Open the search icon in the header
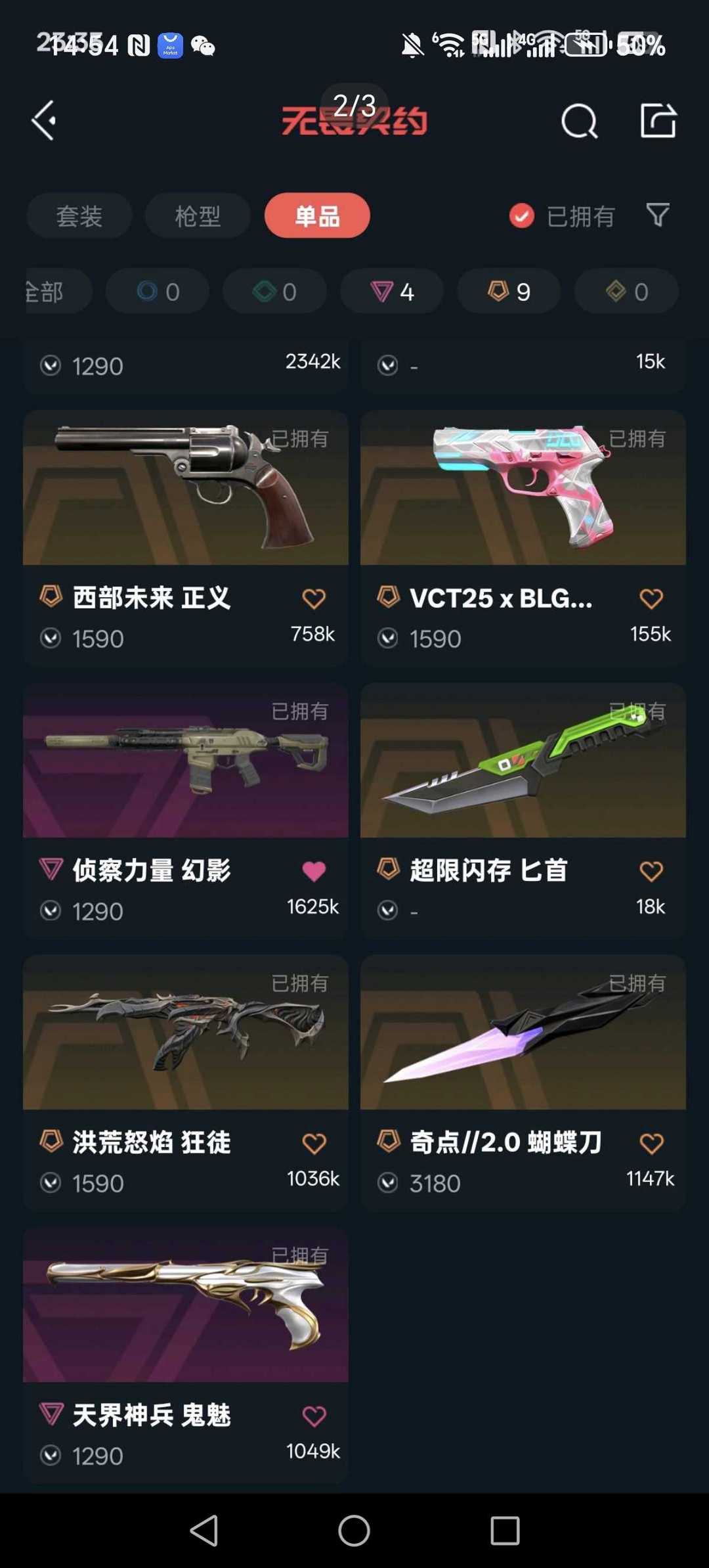 coord(579,121)
